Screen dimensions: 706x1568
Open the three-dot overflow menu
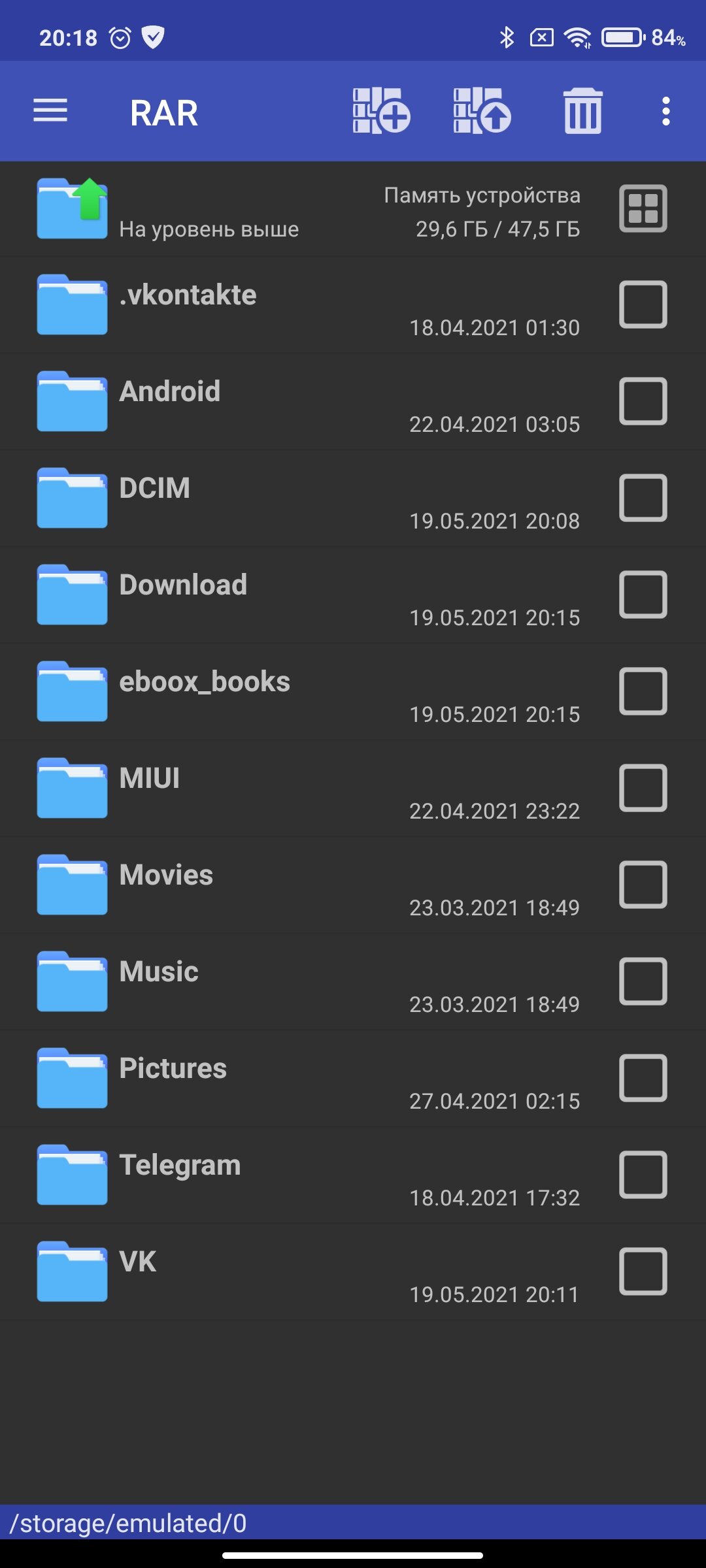(665, 112)
